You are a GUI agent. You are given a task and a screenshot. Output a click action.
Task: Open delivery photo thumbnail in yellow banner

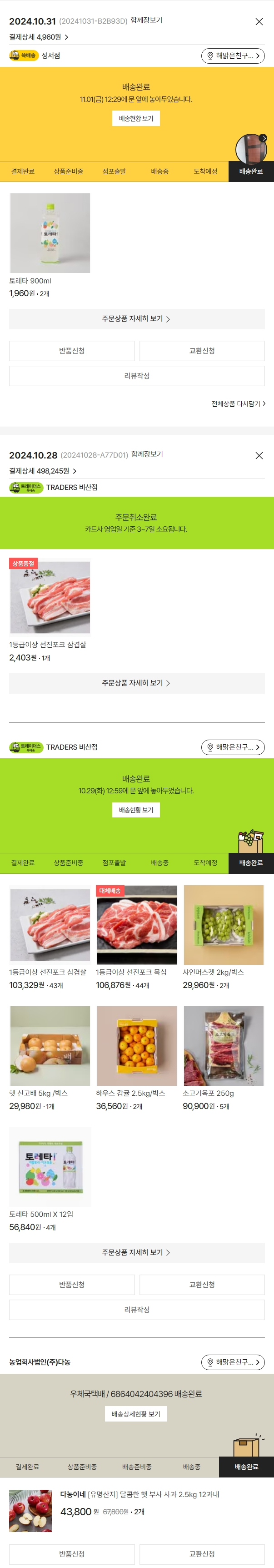[251, 149]
